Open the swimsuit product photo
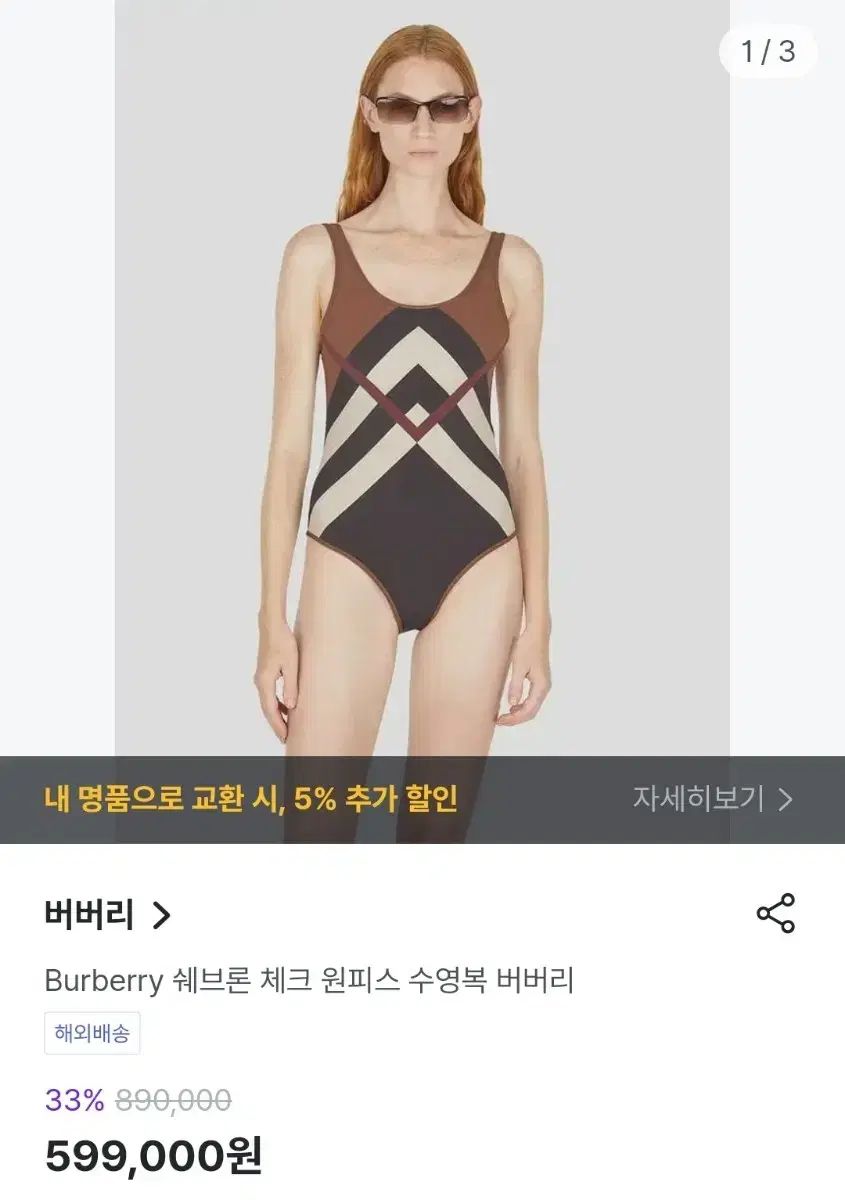Viewport: 845px width, 1200px height. pos(422,400)
